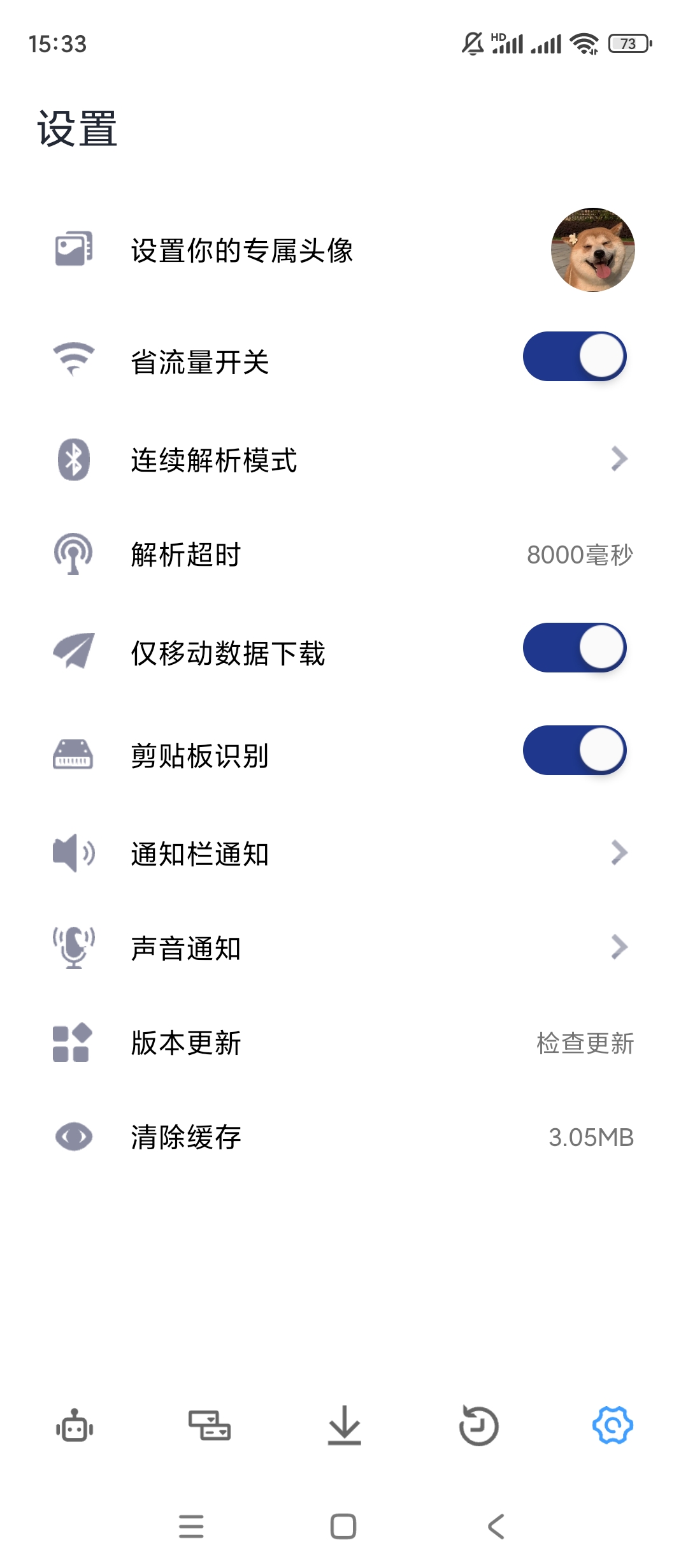The width and height of the screenshot is (688, 1568).
Task: Change the 解析超时 timeout value
Action: (579, 555)
